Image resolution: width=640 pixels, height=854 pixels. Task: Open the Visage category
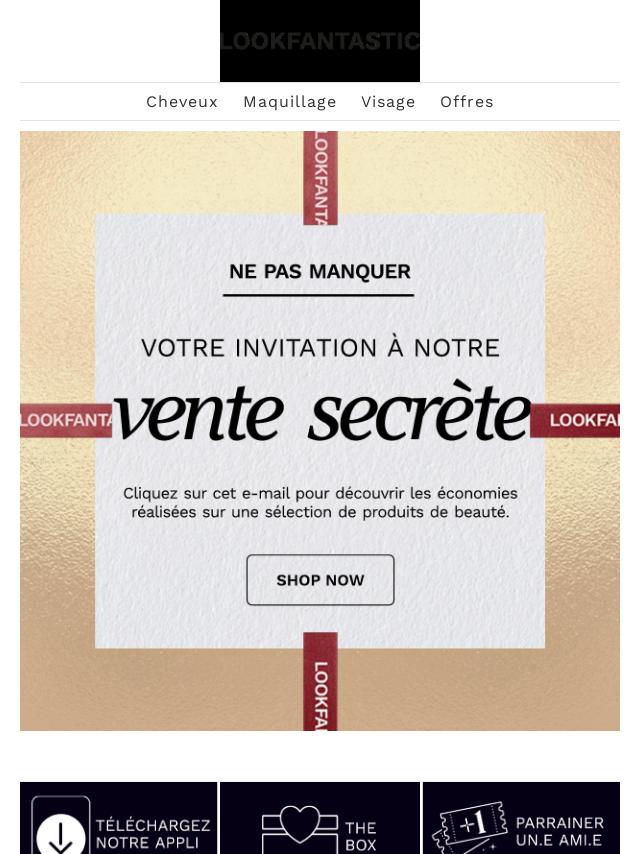click(x=388, y=102)
